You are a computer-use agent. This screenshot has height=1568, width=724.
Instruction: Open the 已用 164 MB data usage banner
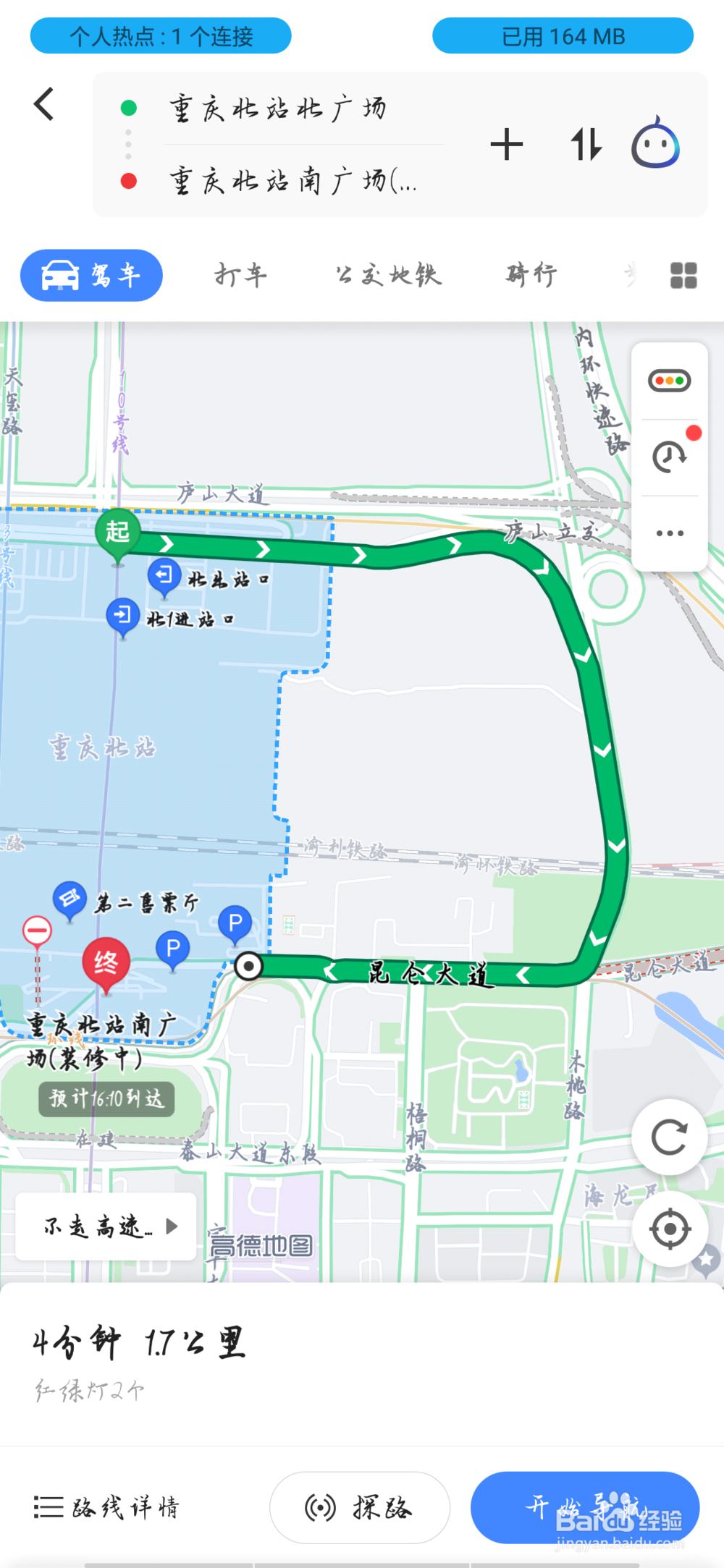pos(563,36)
